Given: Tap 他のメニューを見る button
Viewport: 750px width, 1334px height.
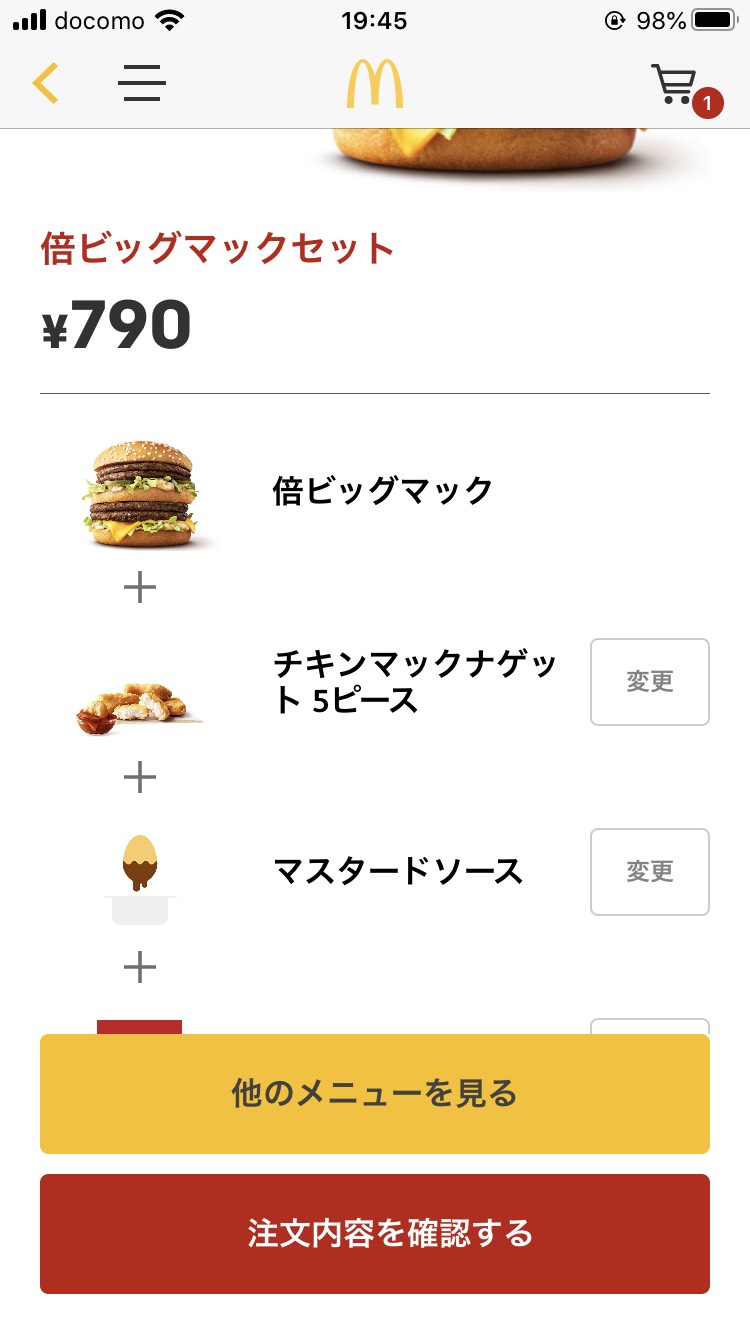Looking at the screenshot, I should [375, 1094].
